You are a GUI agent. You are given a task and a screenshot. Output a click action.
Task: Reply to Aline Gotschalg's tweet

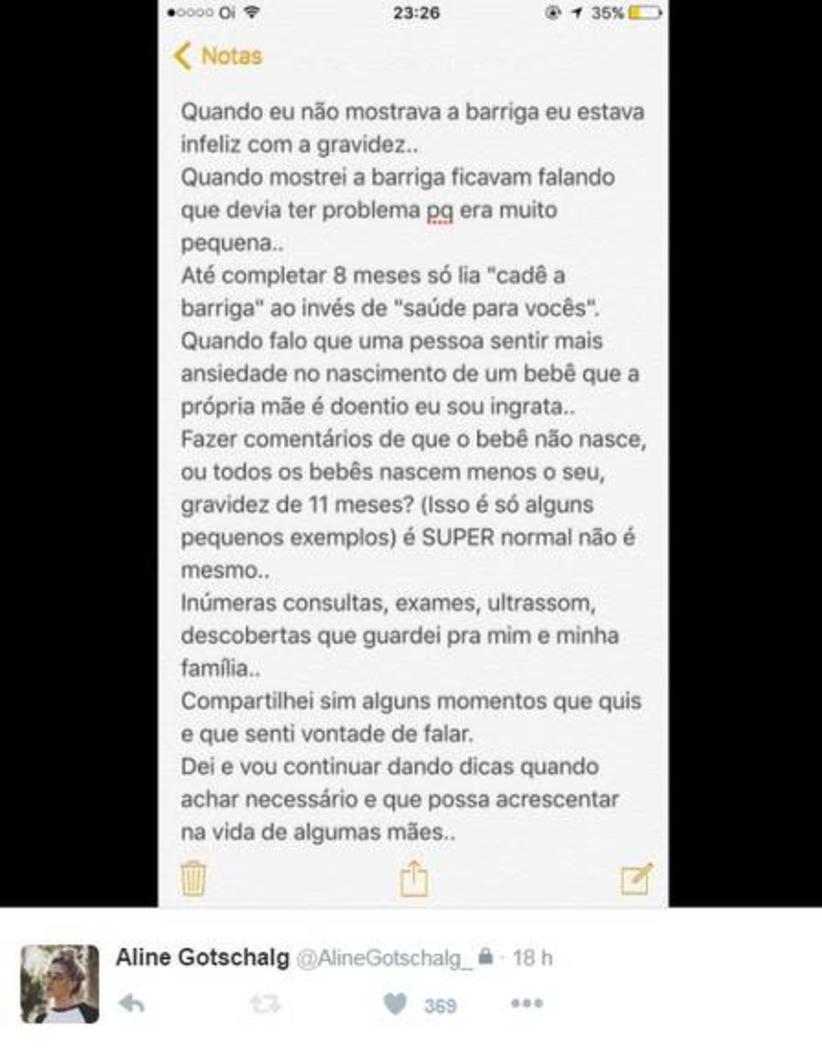pos(131,1003)
